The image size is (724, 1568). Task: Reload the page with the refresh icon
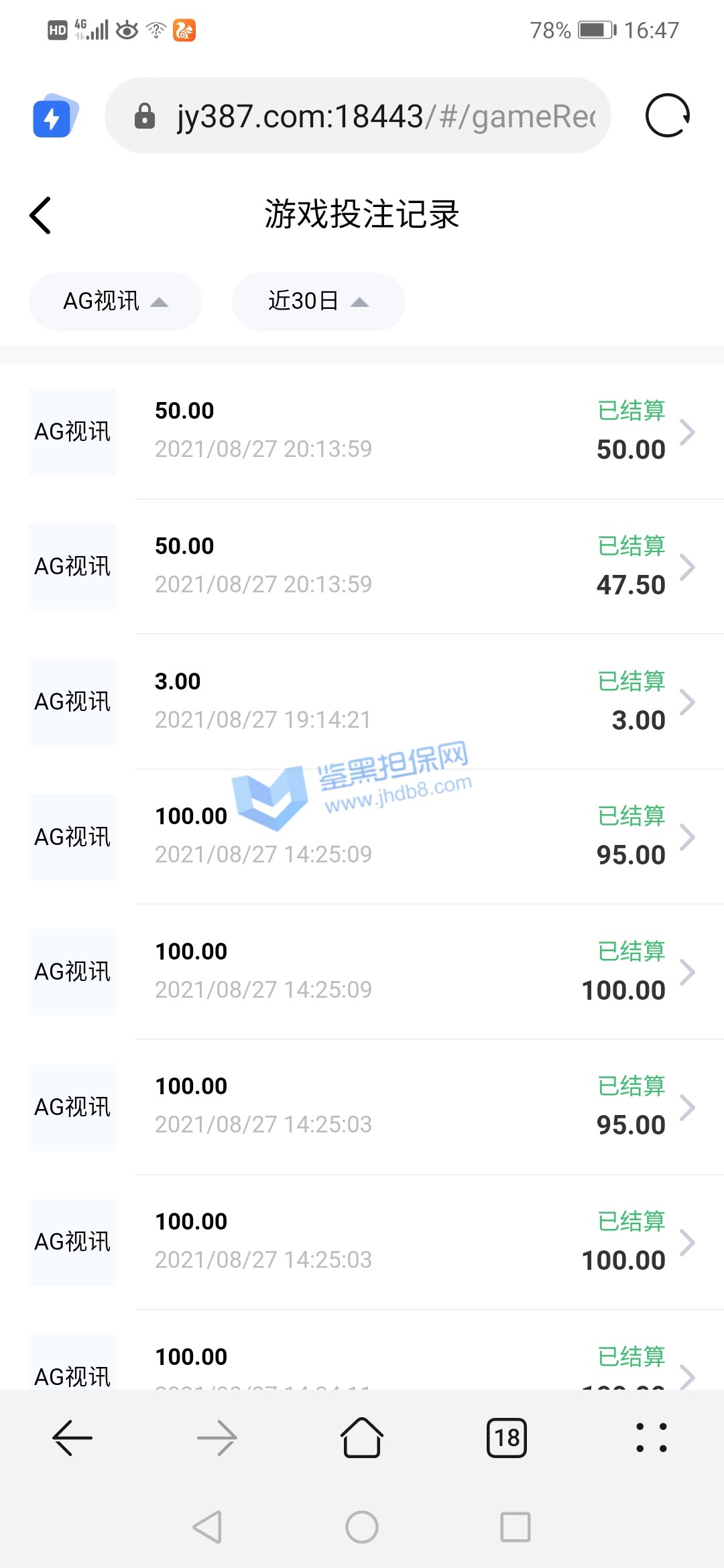click(667, 116)
